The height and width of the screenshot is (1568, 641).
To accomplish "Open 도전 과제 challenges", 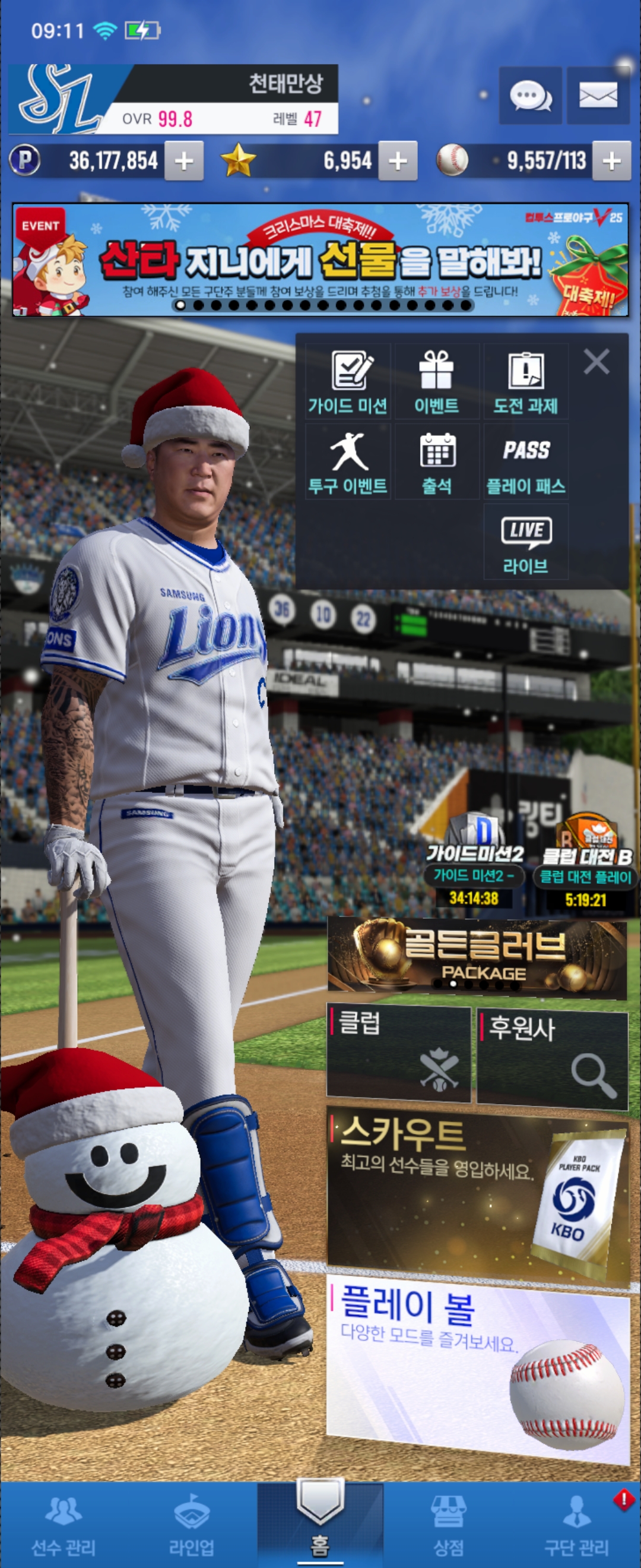I will [525, 382].
